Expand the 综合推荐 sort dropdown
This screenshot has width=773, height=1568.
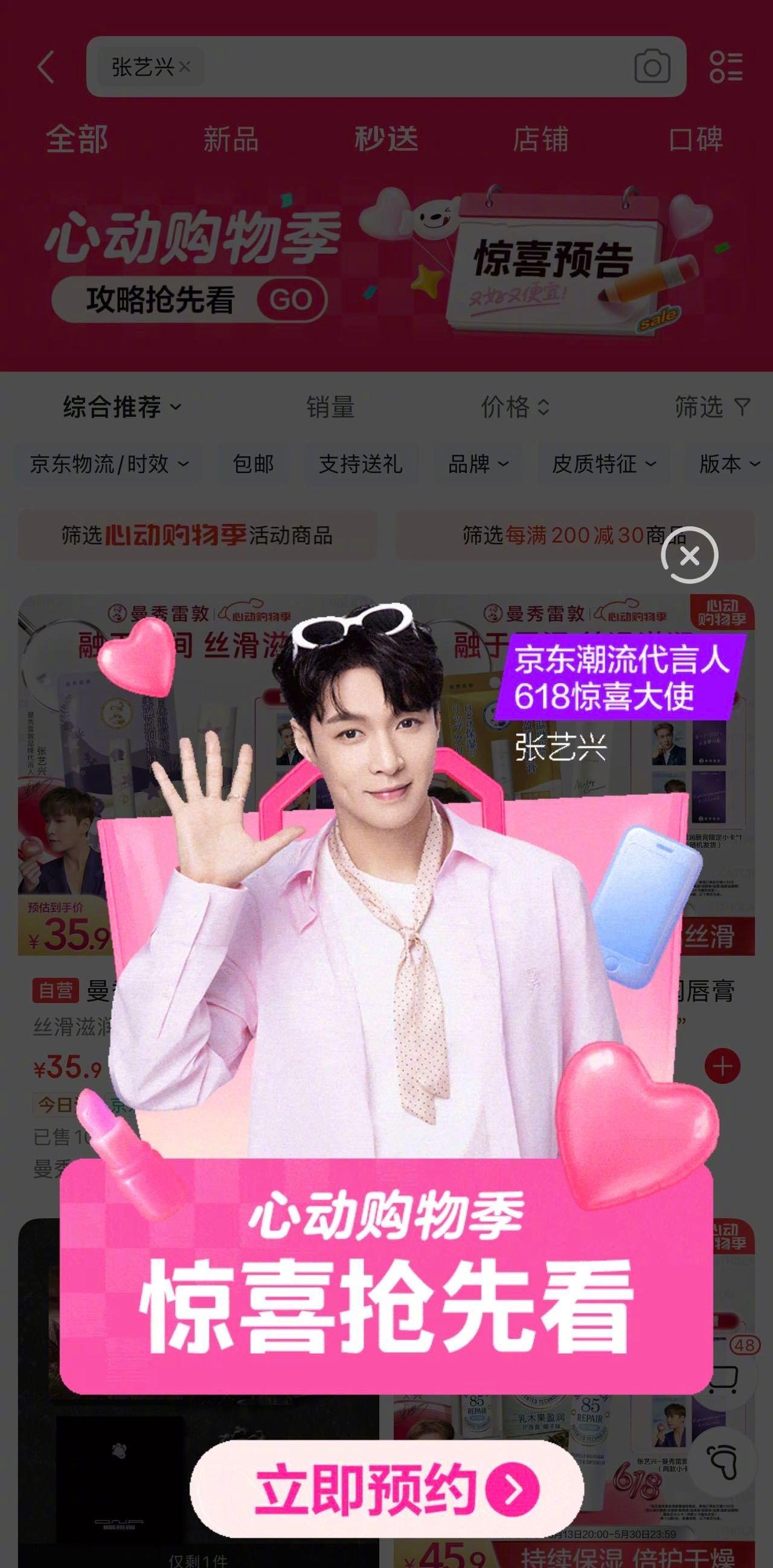coord(121,407)
